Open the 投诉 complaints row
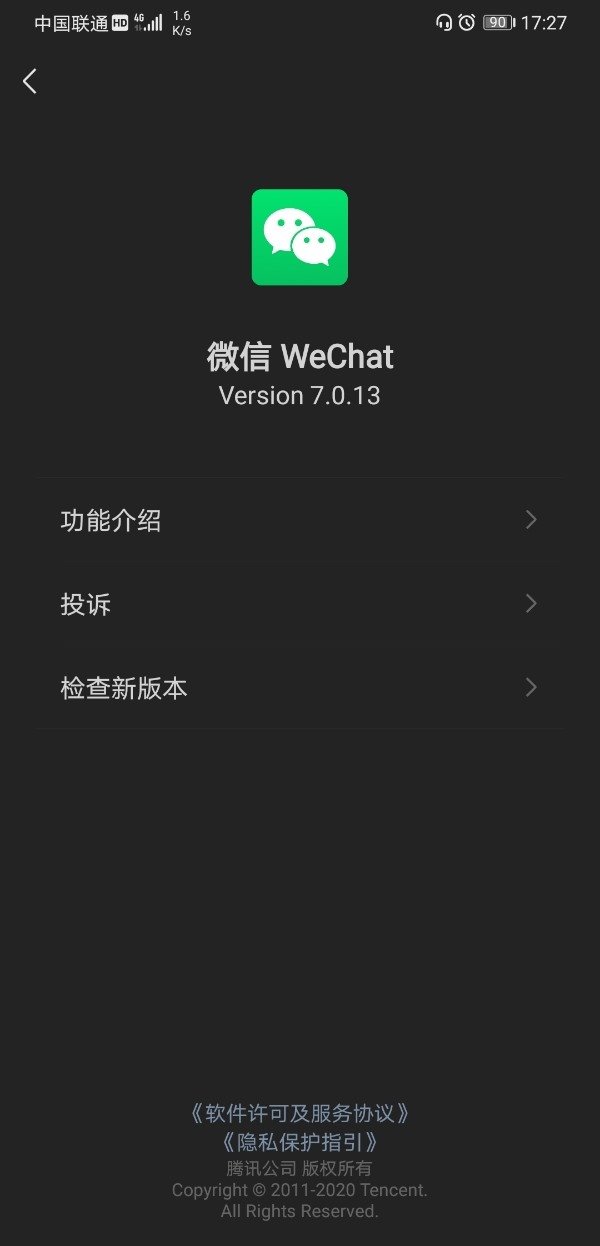The width and height of the screenshot is (600, 1246). click(x=300, y=604)
